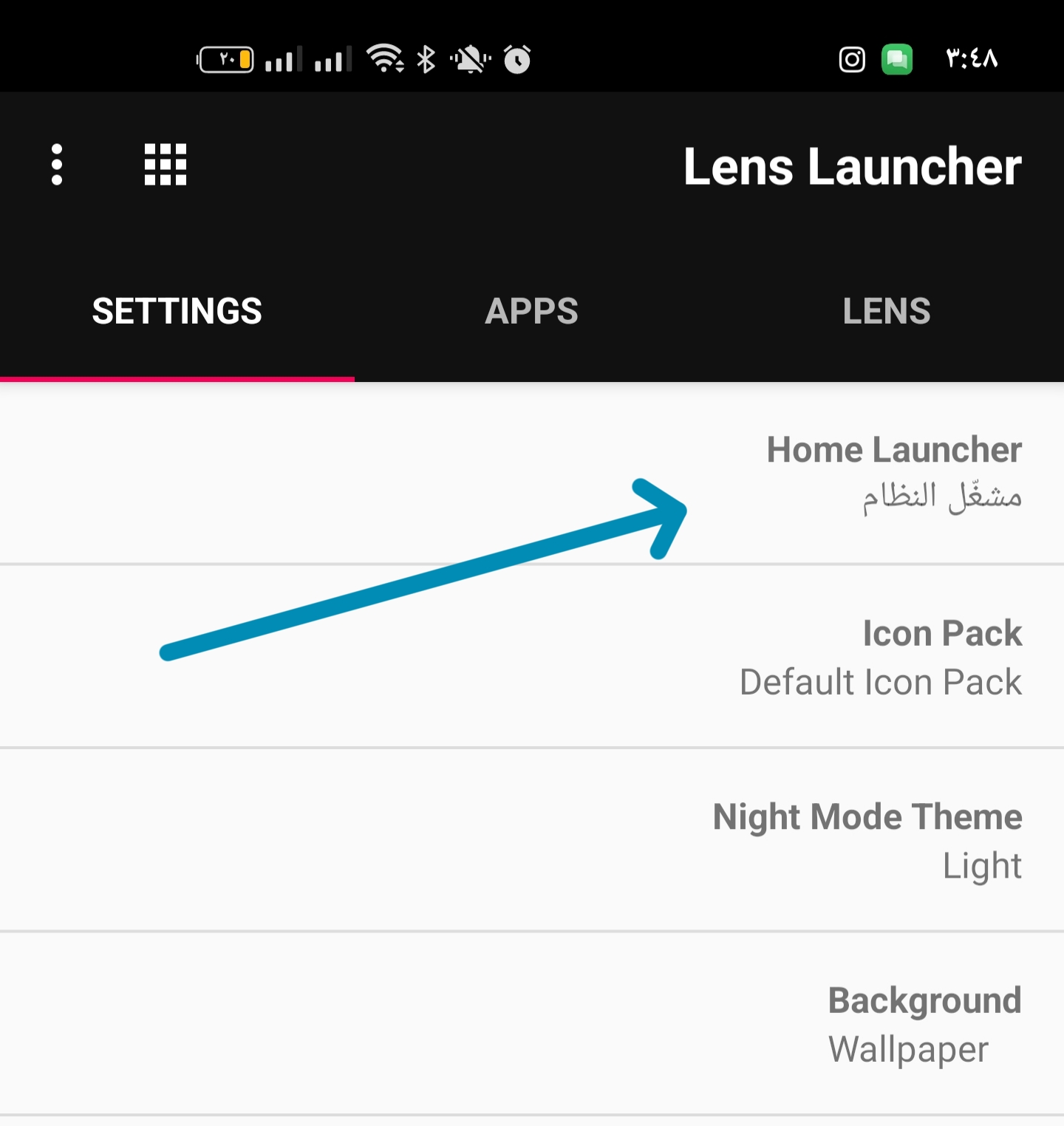Change the Night Mode Theme

pos(532,840)
